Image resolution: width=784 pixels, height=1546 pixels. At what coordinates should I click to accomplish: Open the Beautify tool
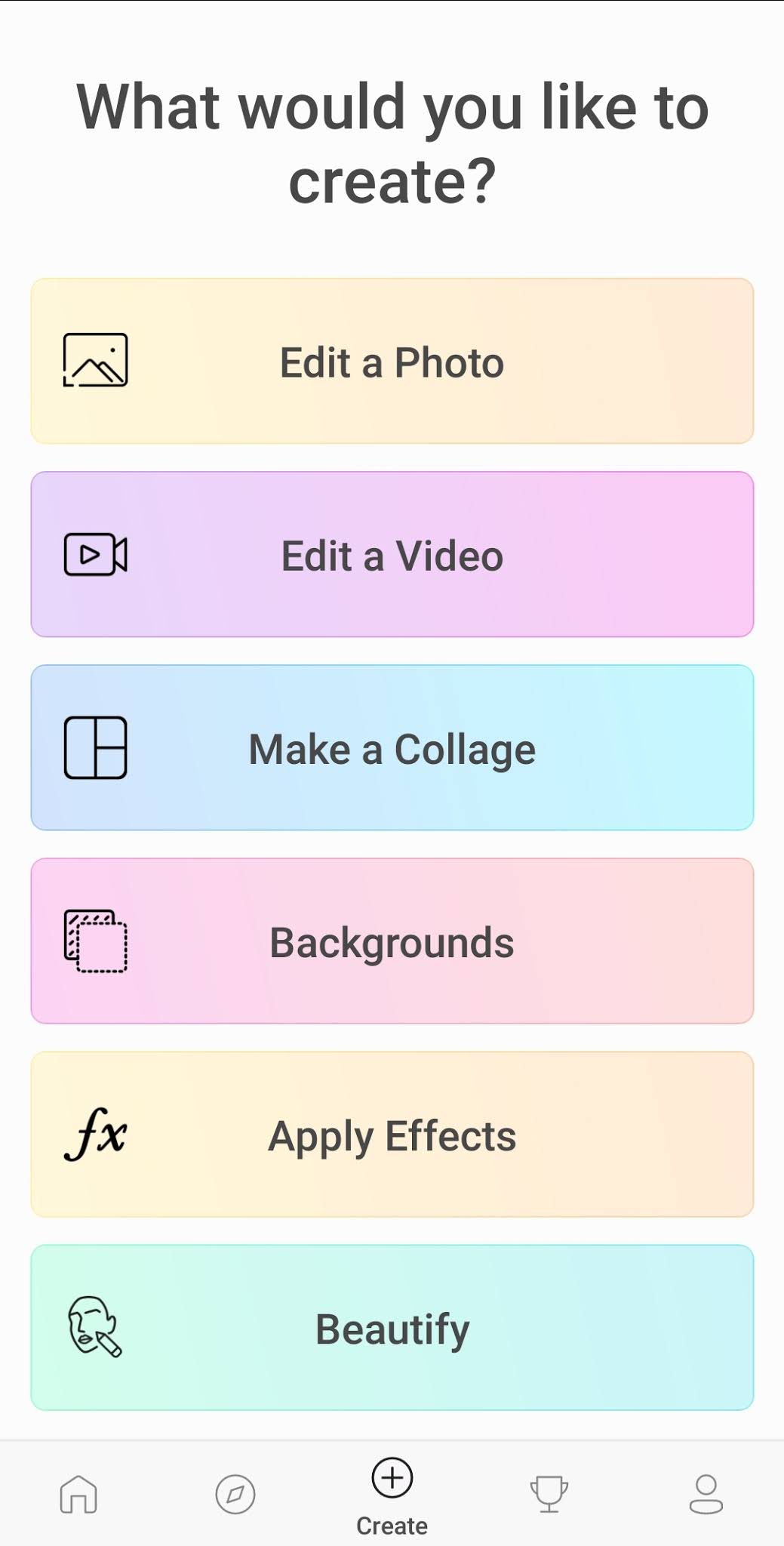(x=392, y=1327)
